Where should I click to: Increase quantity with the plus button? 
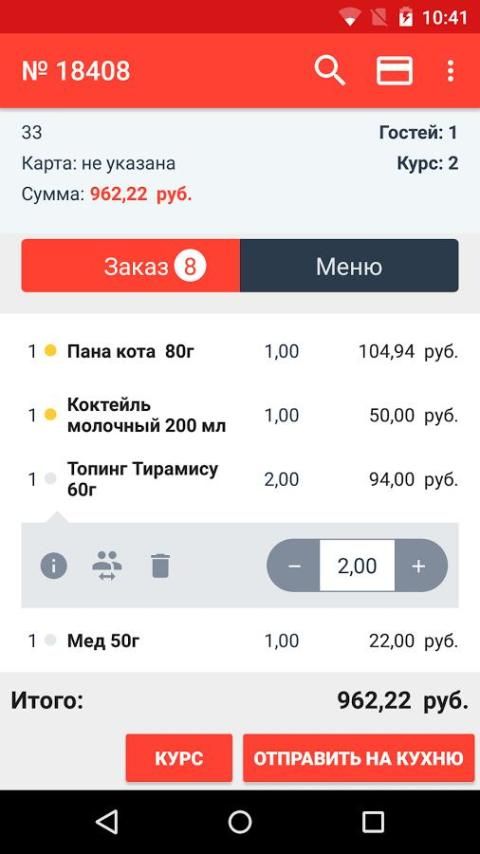point(420,566)
